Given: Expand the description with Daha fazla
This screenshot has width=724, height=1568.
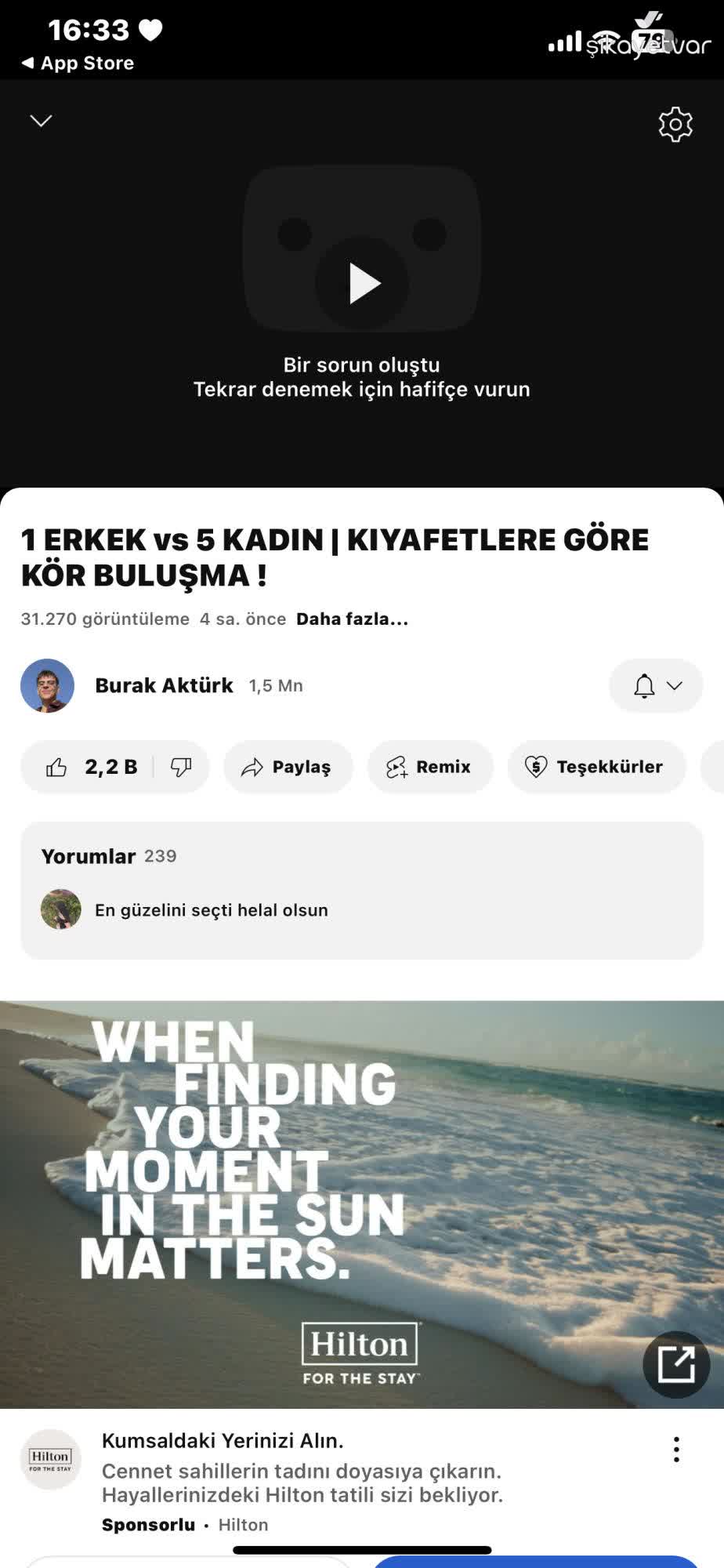Looking at the screenshot, I should pos(352,619).
